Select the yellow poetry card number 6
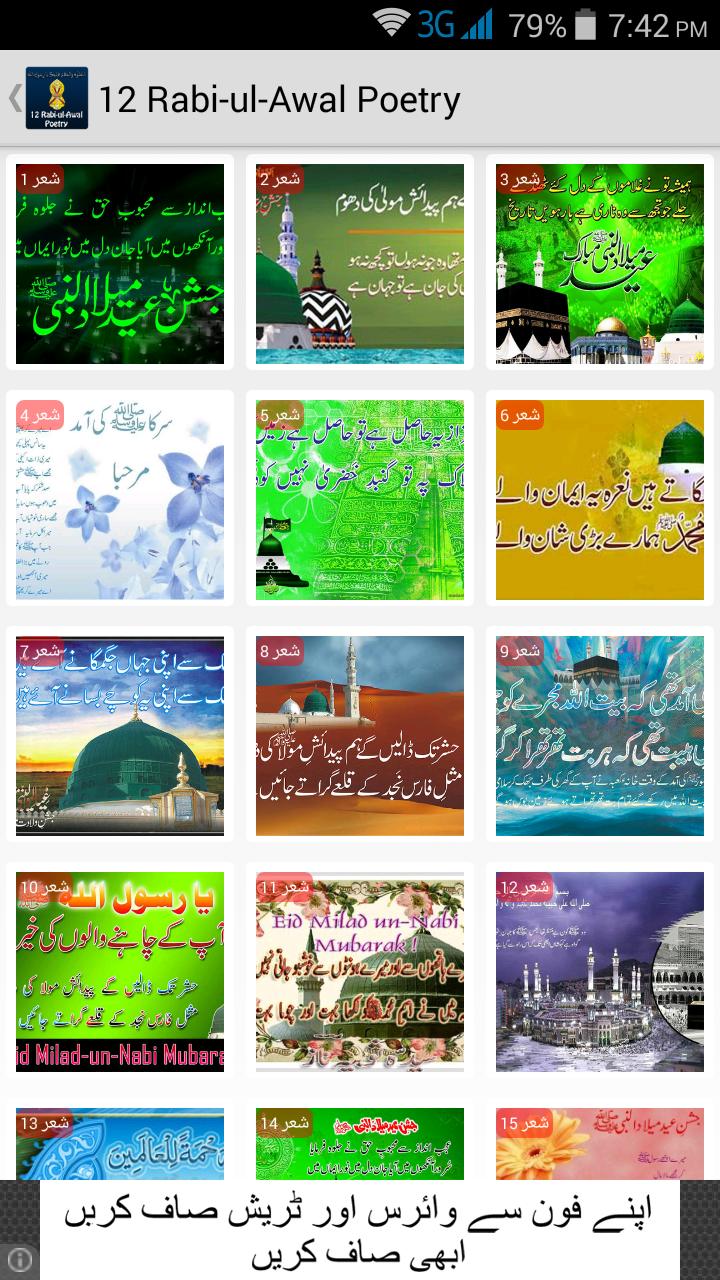The image size is (720, 1280). (600, 499)
